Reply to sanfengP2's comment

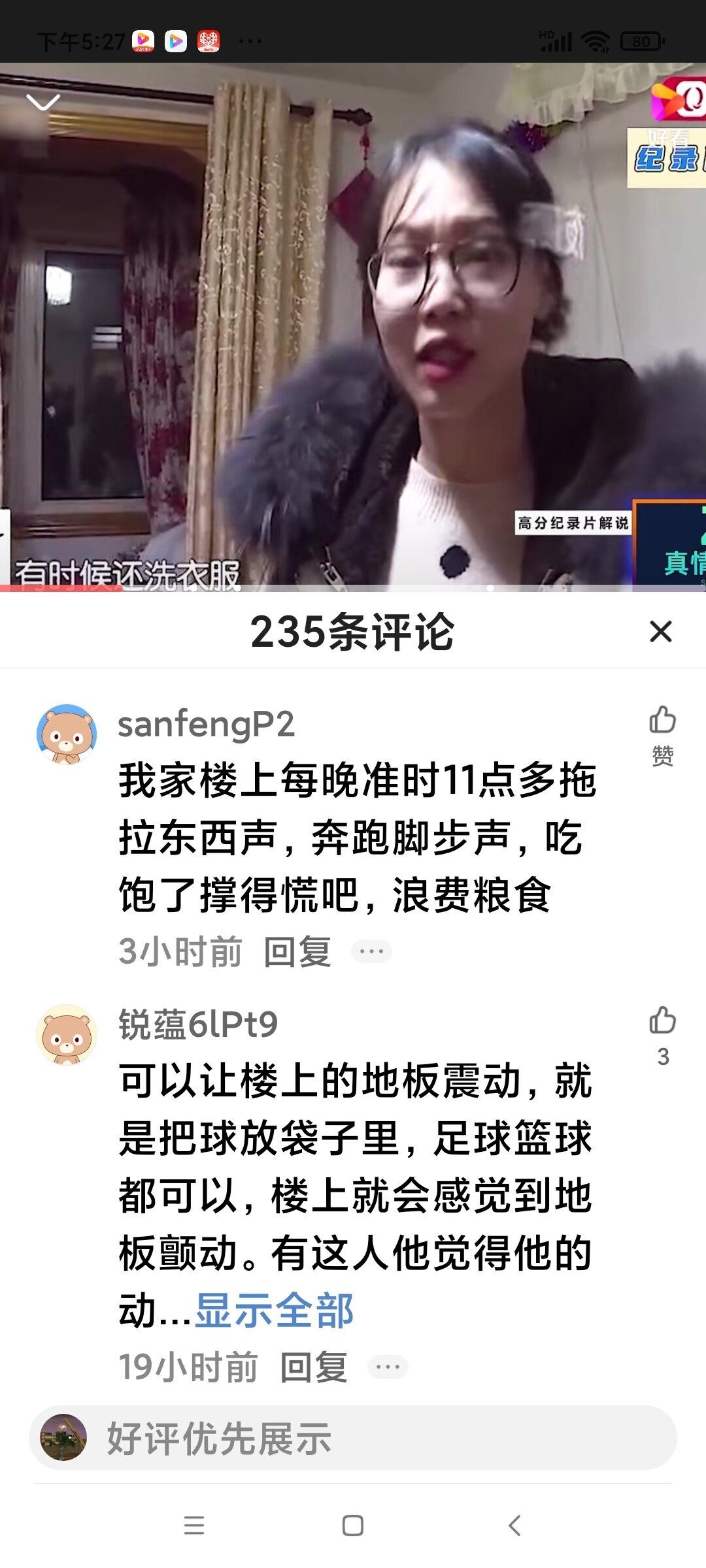click(x=297, y=952)
